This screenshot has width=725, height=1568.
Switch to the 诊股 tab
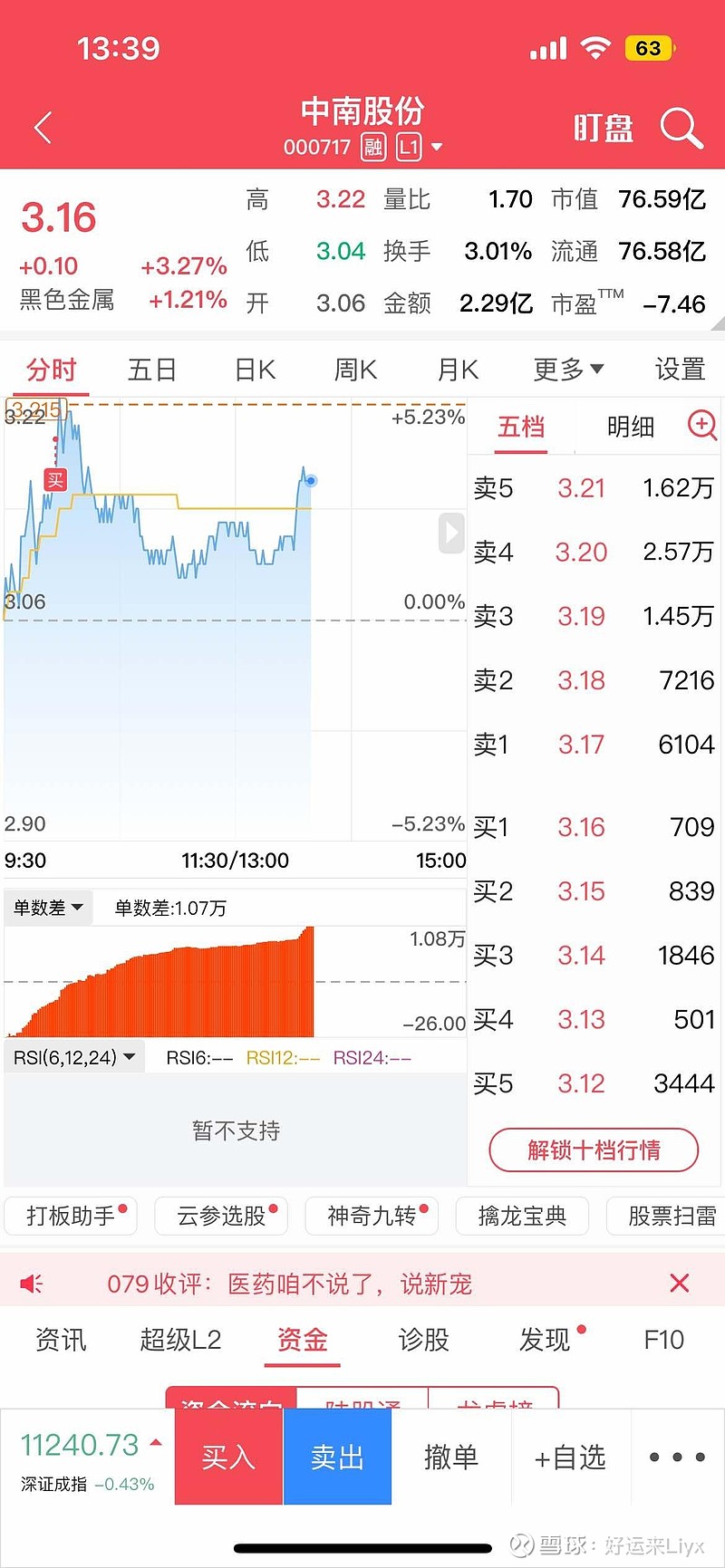click(x=423, y=1340)
